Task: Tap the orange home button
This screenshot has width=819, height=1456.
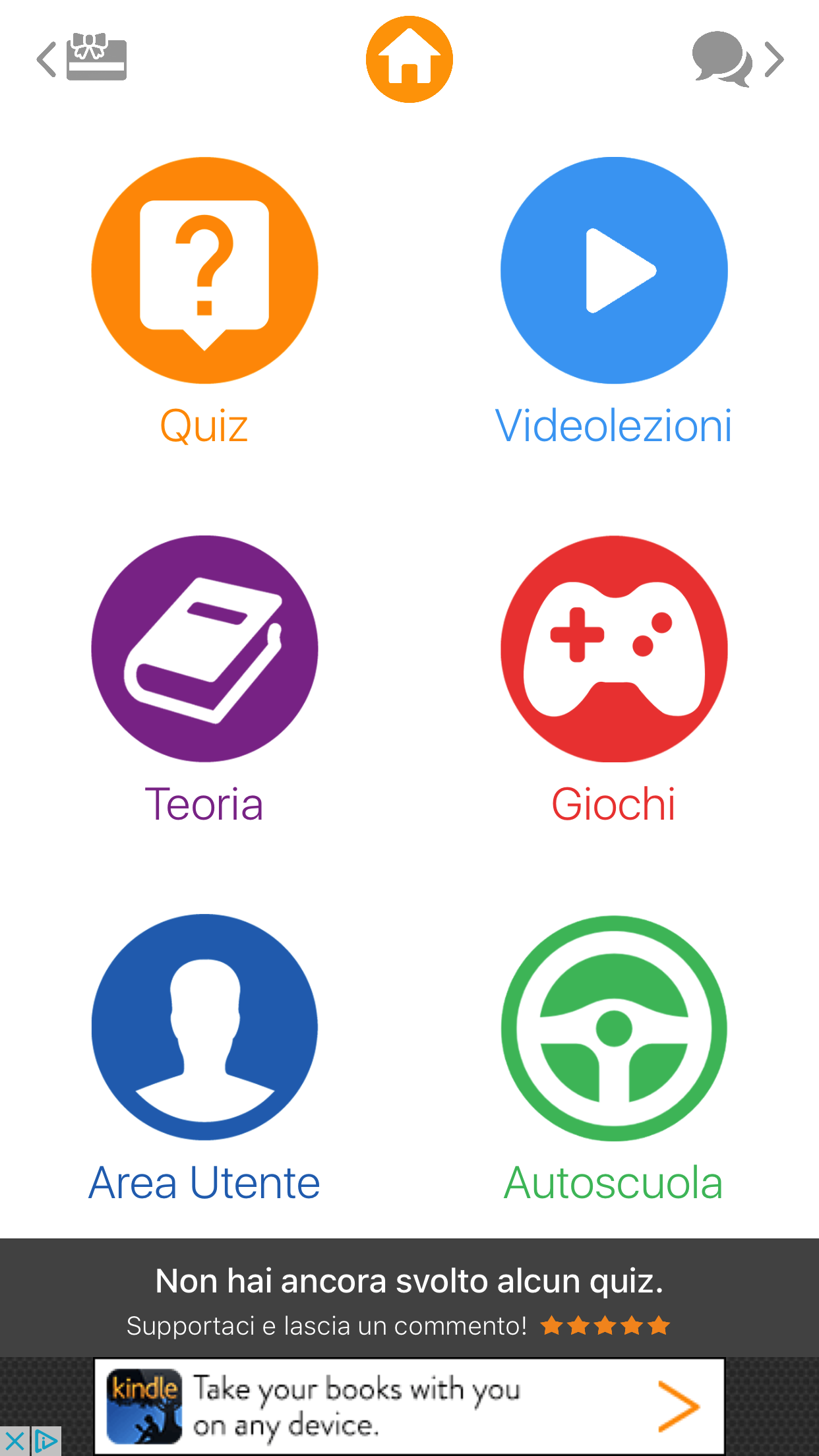Action: 409,59
